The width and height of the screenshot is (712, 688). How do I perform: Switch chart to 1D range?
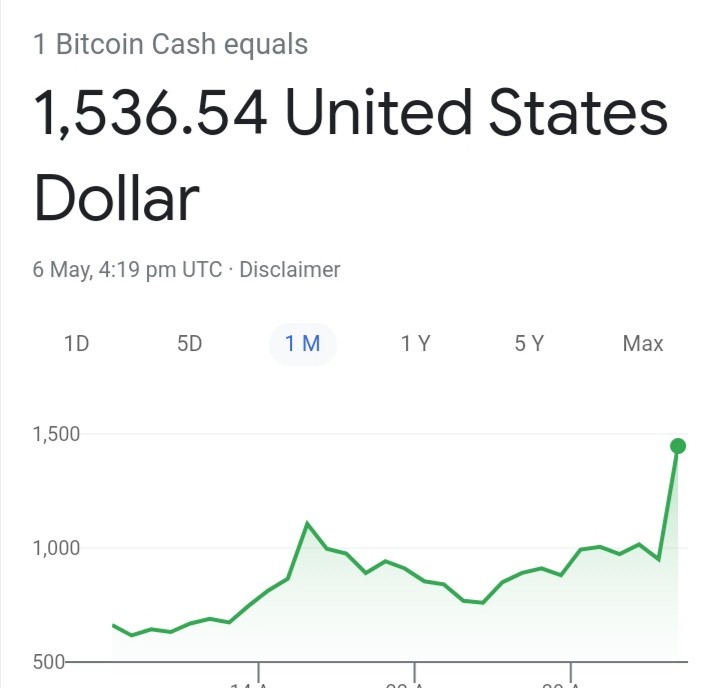76,344
